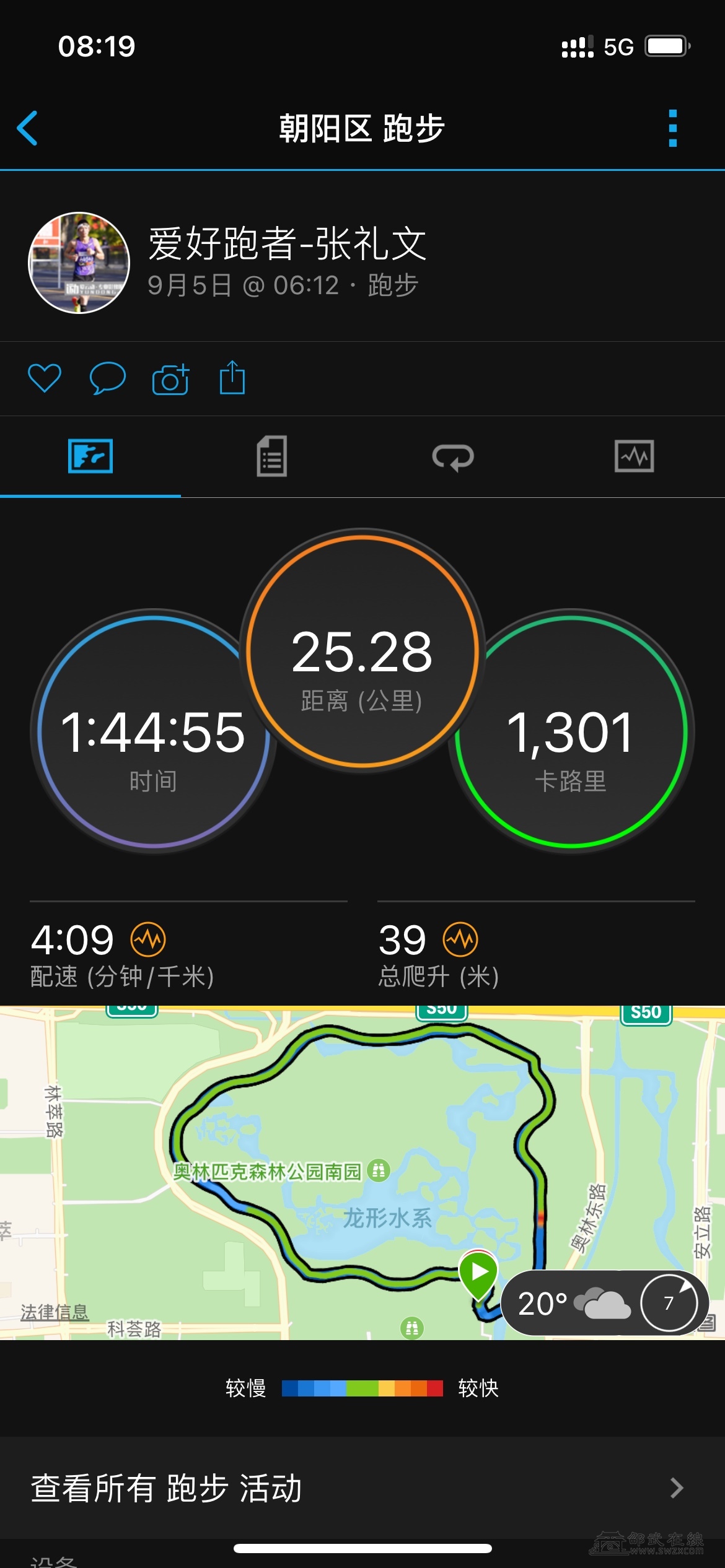Open the runner's profile picture
This screenshot has height=1568, width=725.
coord(79,263)
